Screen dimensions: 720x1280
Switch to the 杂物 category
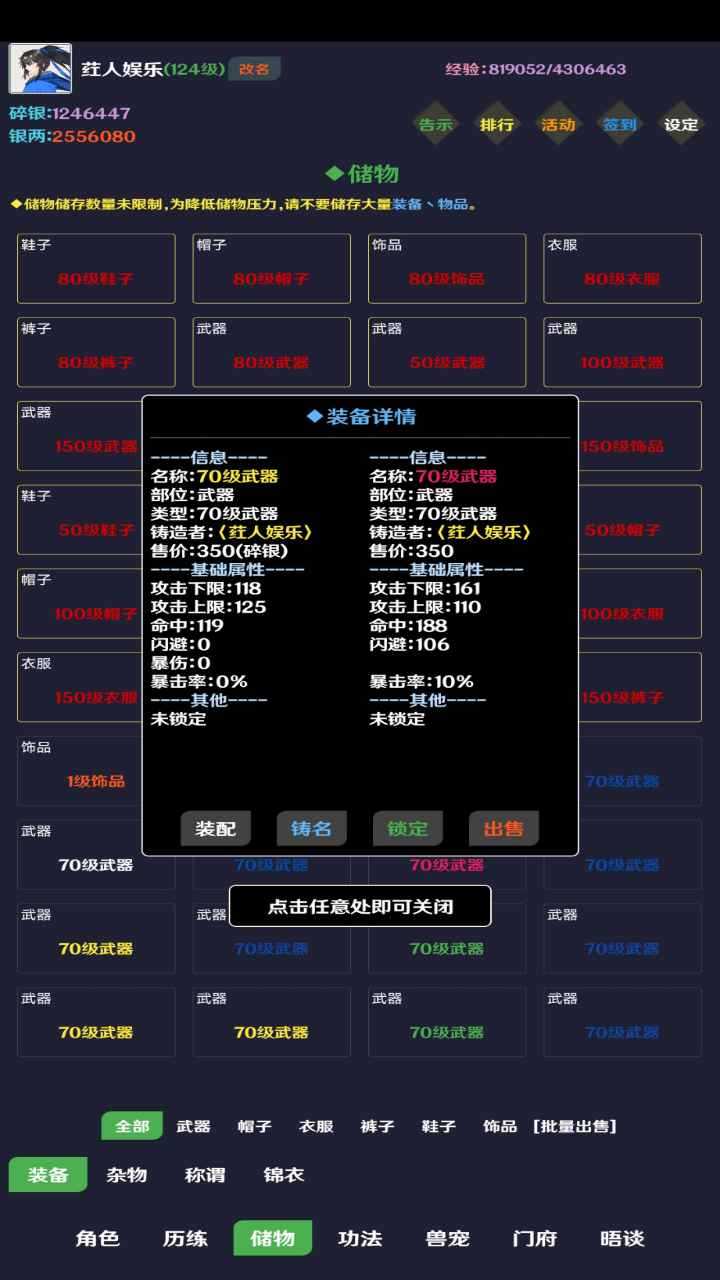127,1175
